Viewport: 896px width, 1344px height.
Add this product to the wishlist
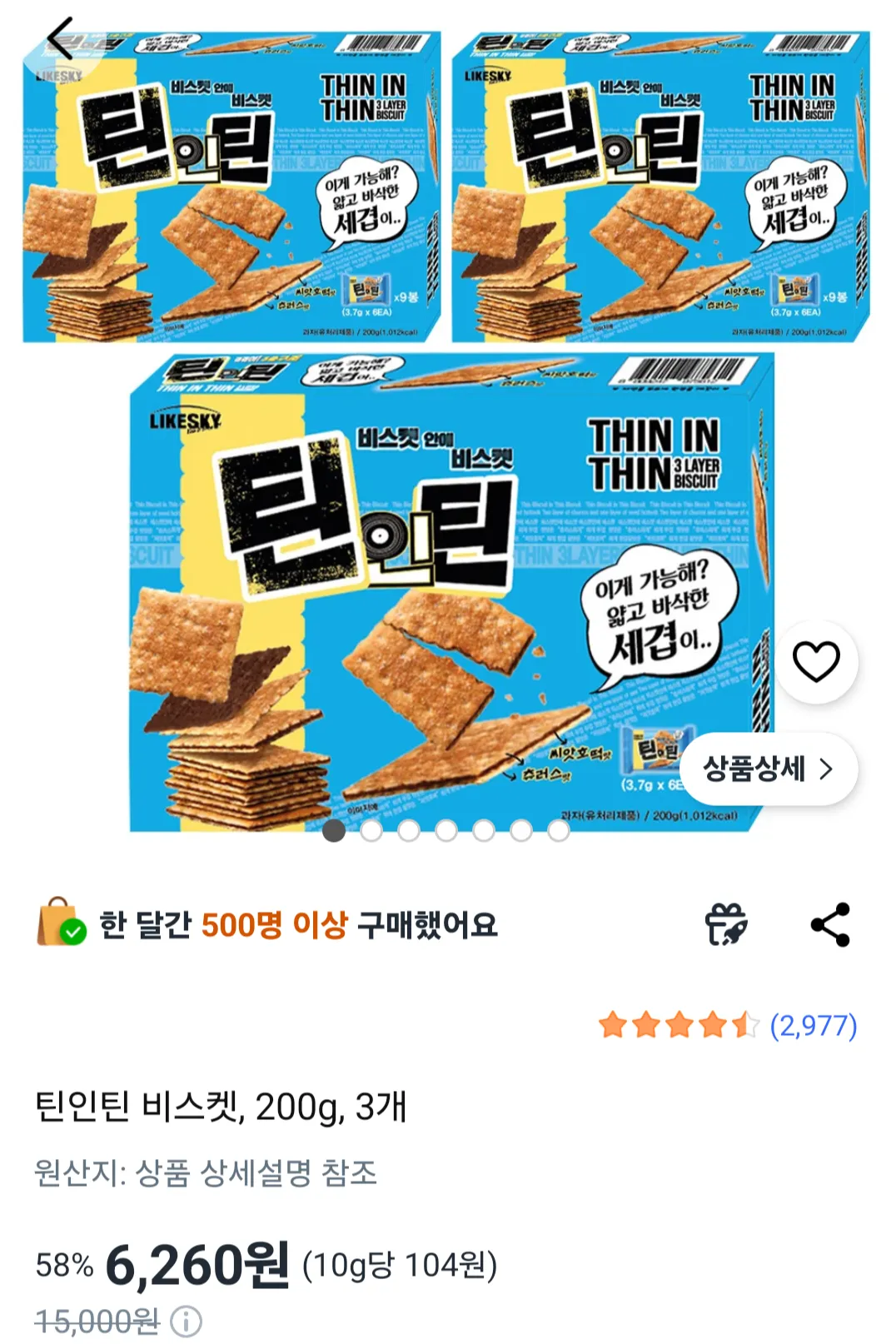click(x=815, y=662)
